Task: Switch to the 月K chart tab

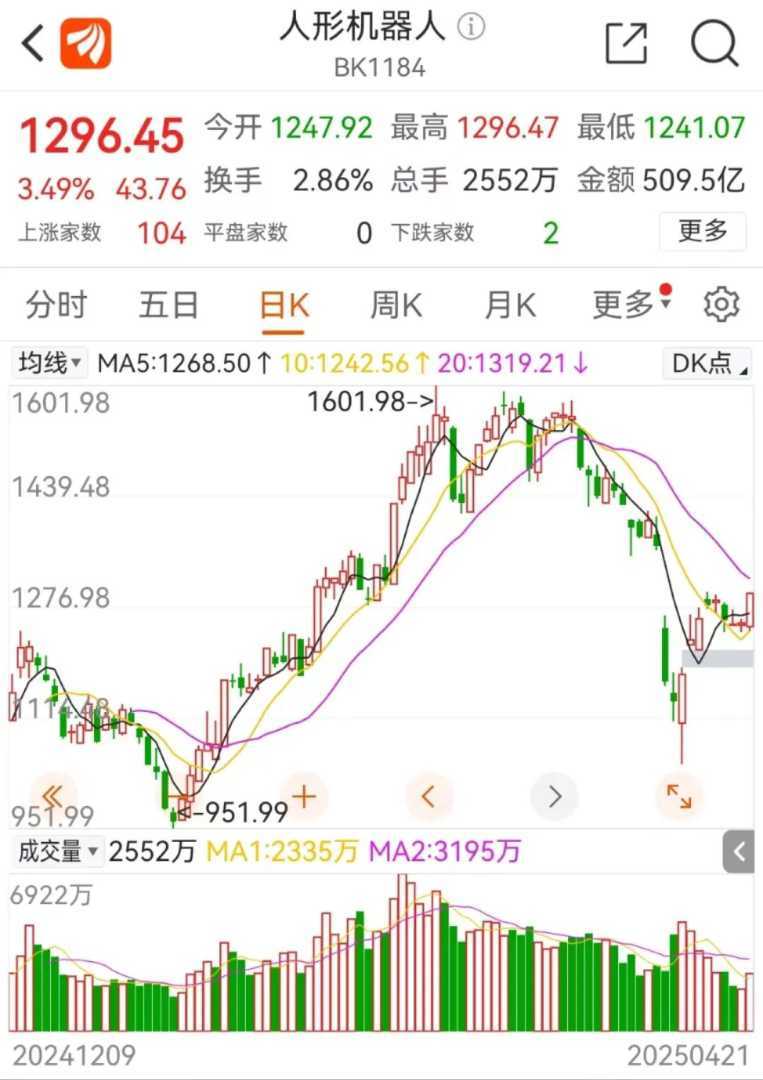Action: coord(510,305)
